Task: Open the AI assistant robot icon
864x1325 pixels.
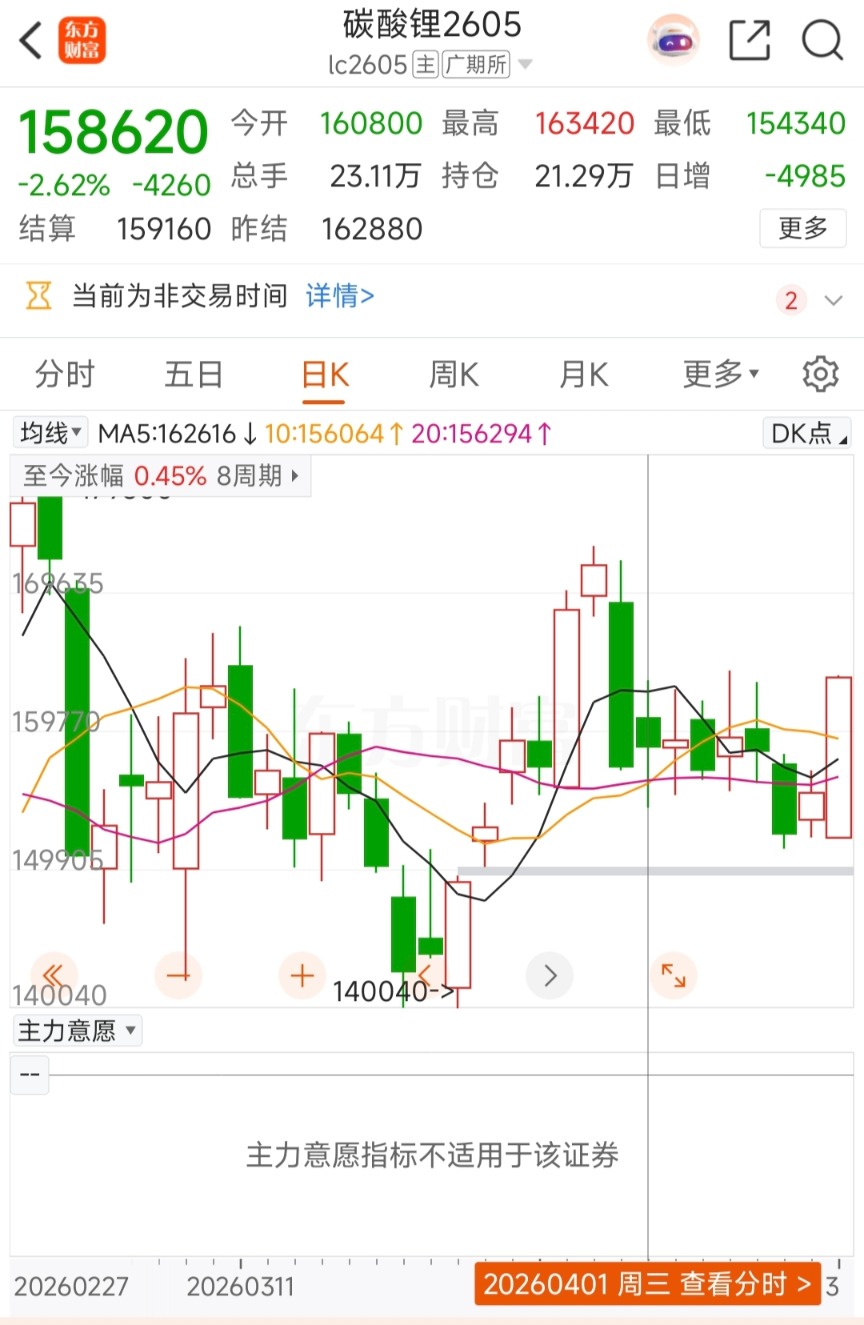Action: click(x=673, y=41)
